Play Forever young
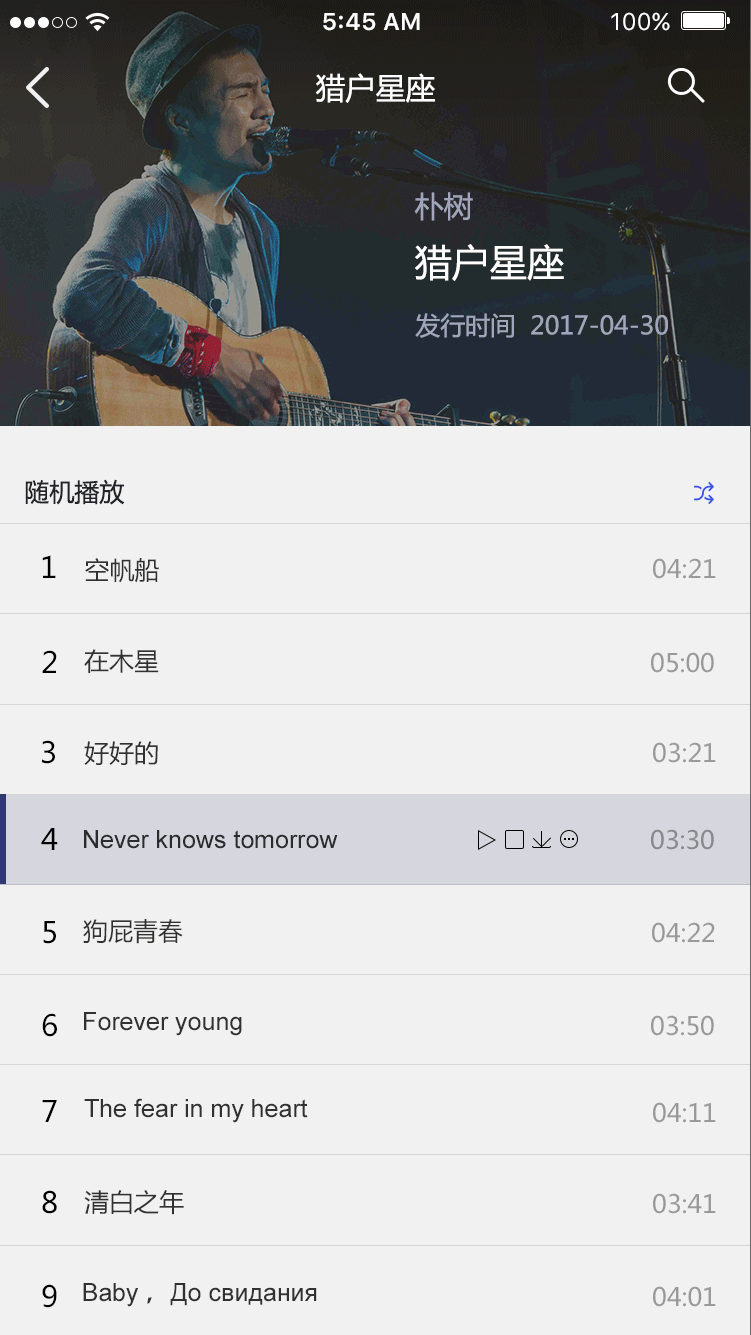 [162, 1022]
